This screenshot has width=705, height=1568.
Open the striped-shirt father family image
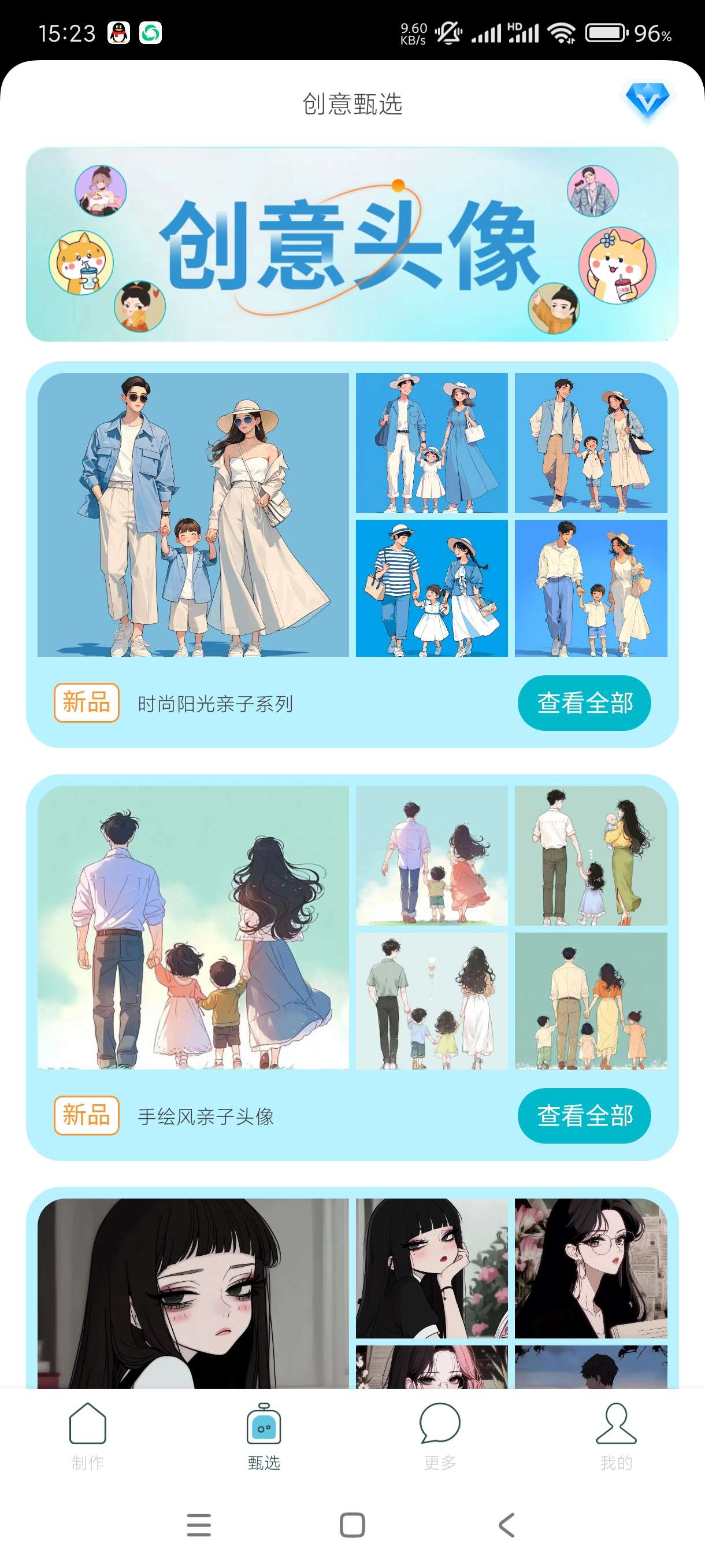click(431, 588)
